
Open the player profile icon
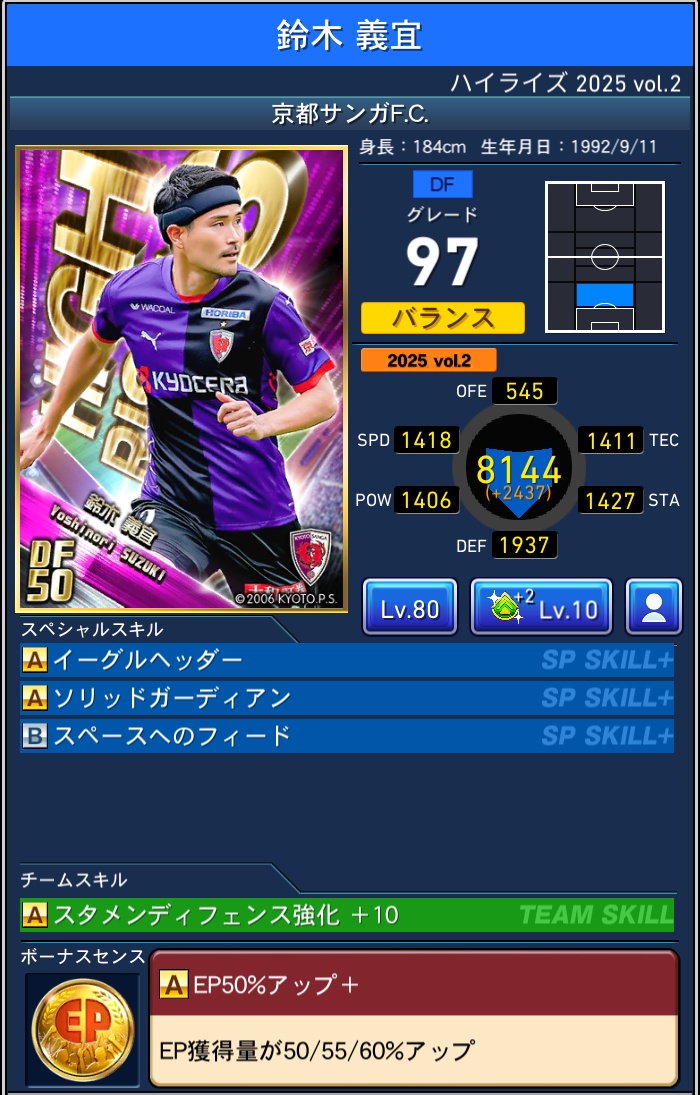tap(653, 607)
